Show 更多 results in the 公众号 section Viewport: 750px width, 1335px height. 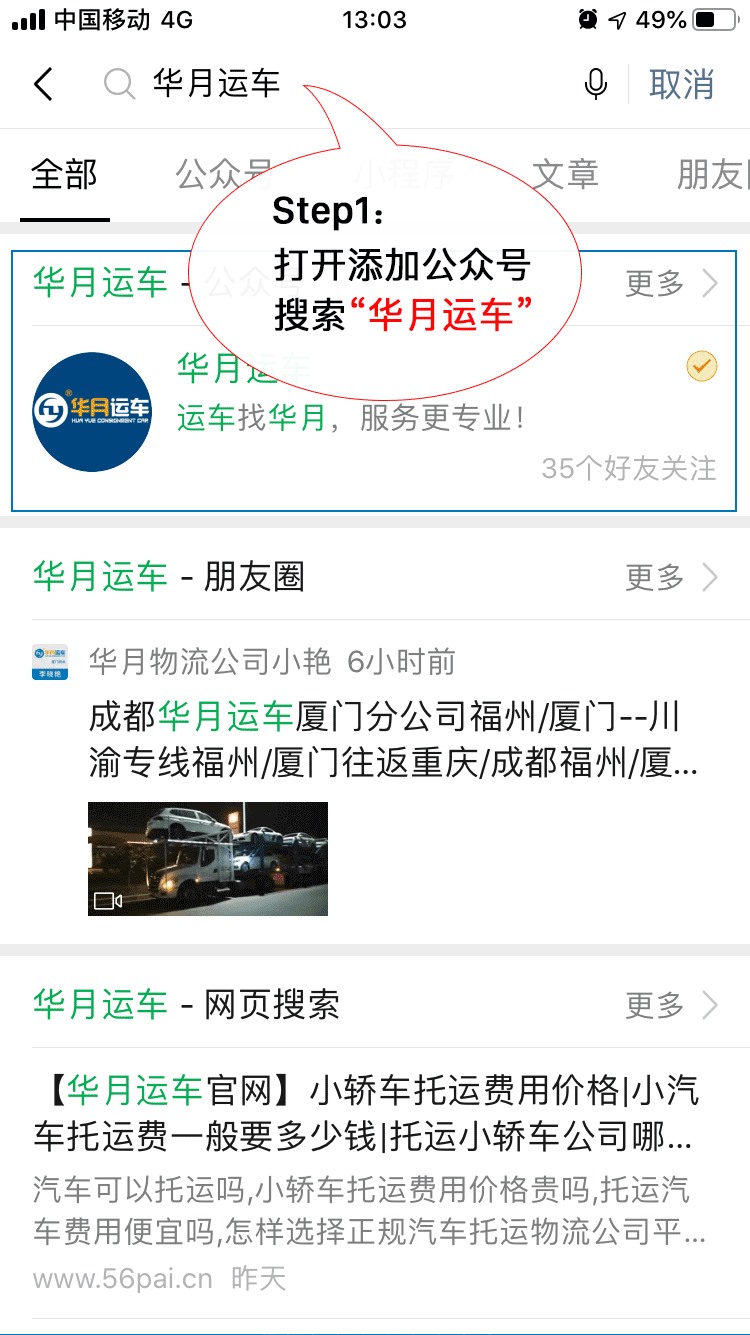pos(672,284)
